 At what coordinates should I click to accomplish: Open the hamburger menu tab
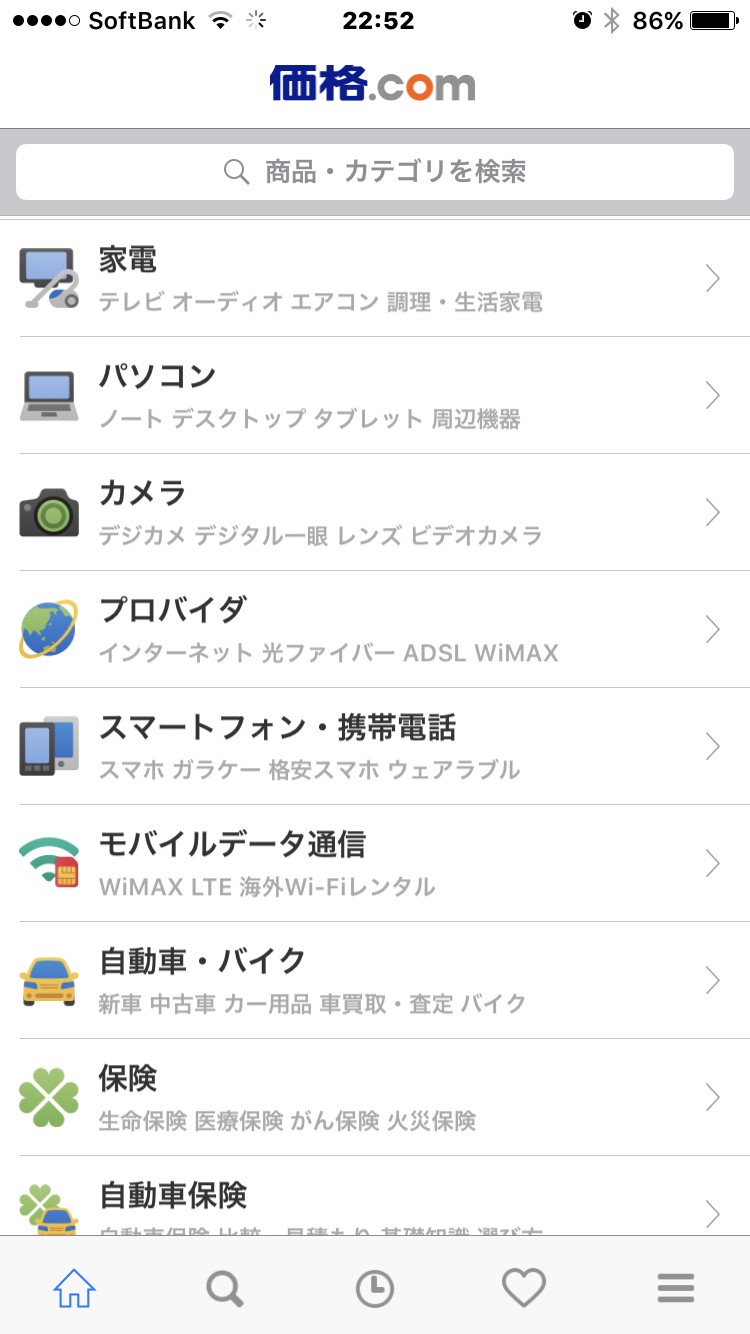[676, 1288]
